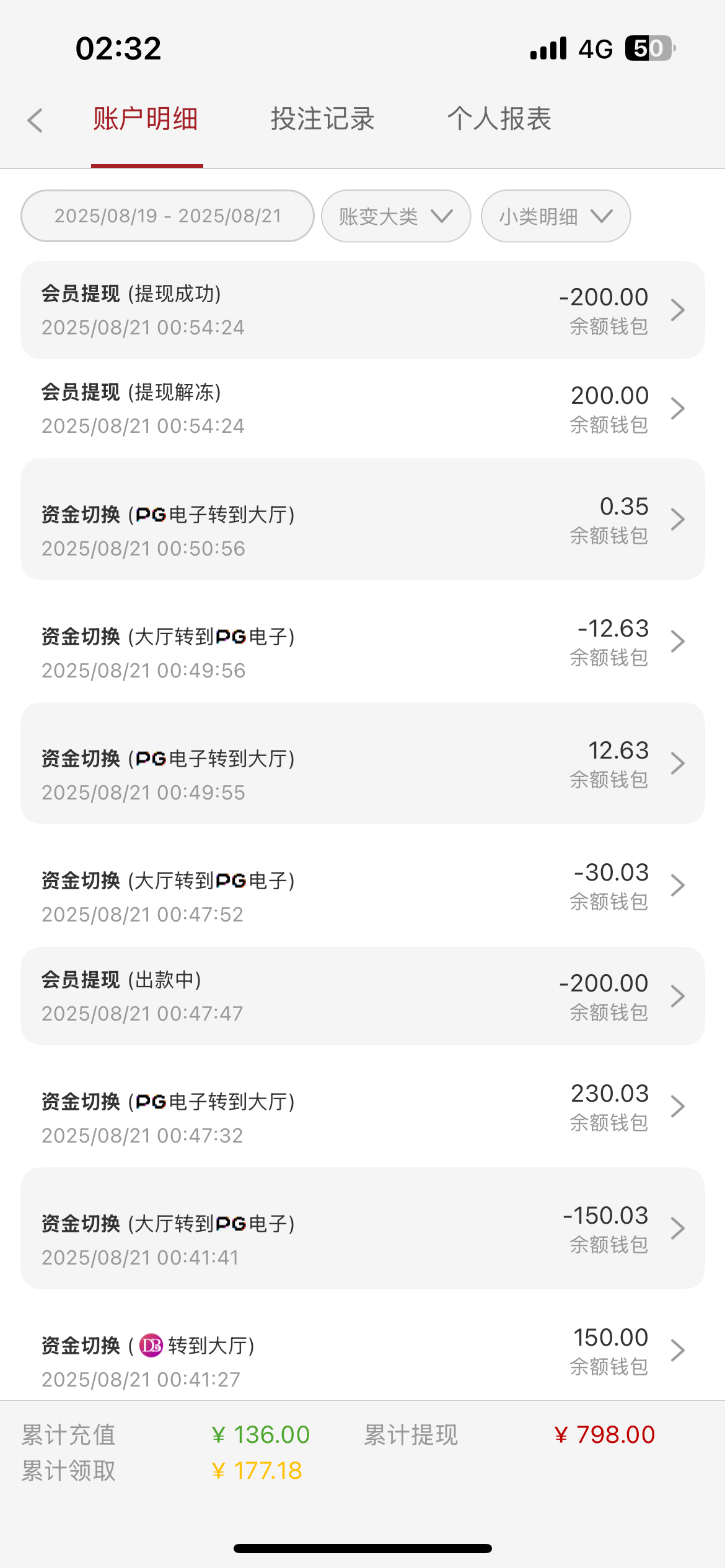Open details via chevron on the -200.00 提现成功 row
Image resolution: width=725 pixels, height=1568 pixels.
(x=678, y=311)
